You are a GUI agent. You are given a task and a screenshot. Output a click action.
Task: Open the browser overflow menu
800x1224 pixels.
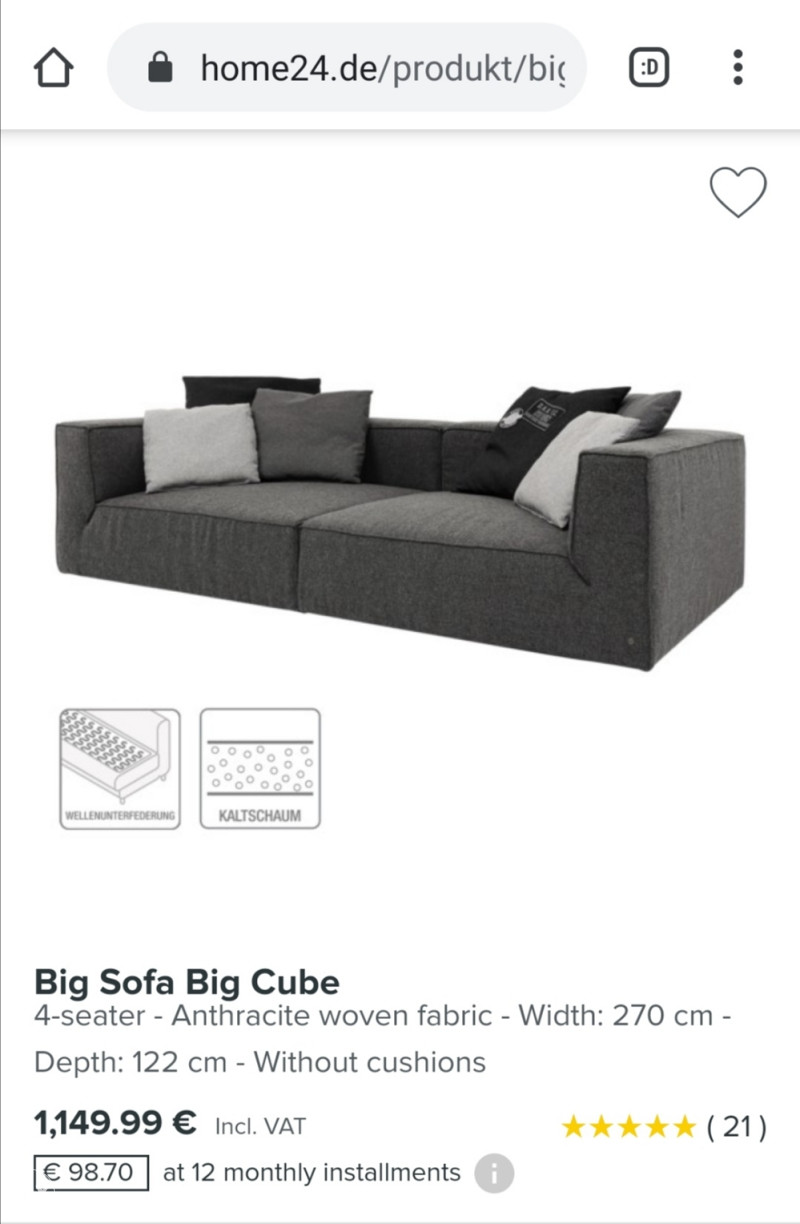pos(738,68)
